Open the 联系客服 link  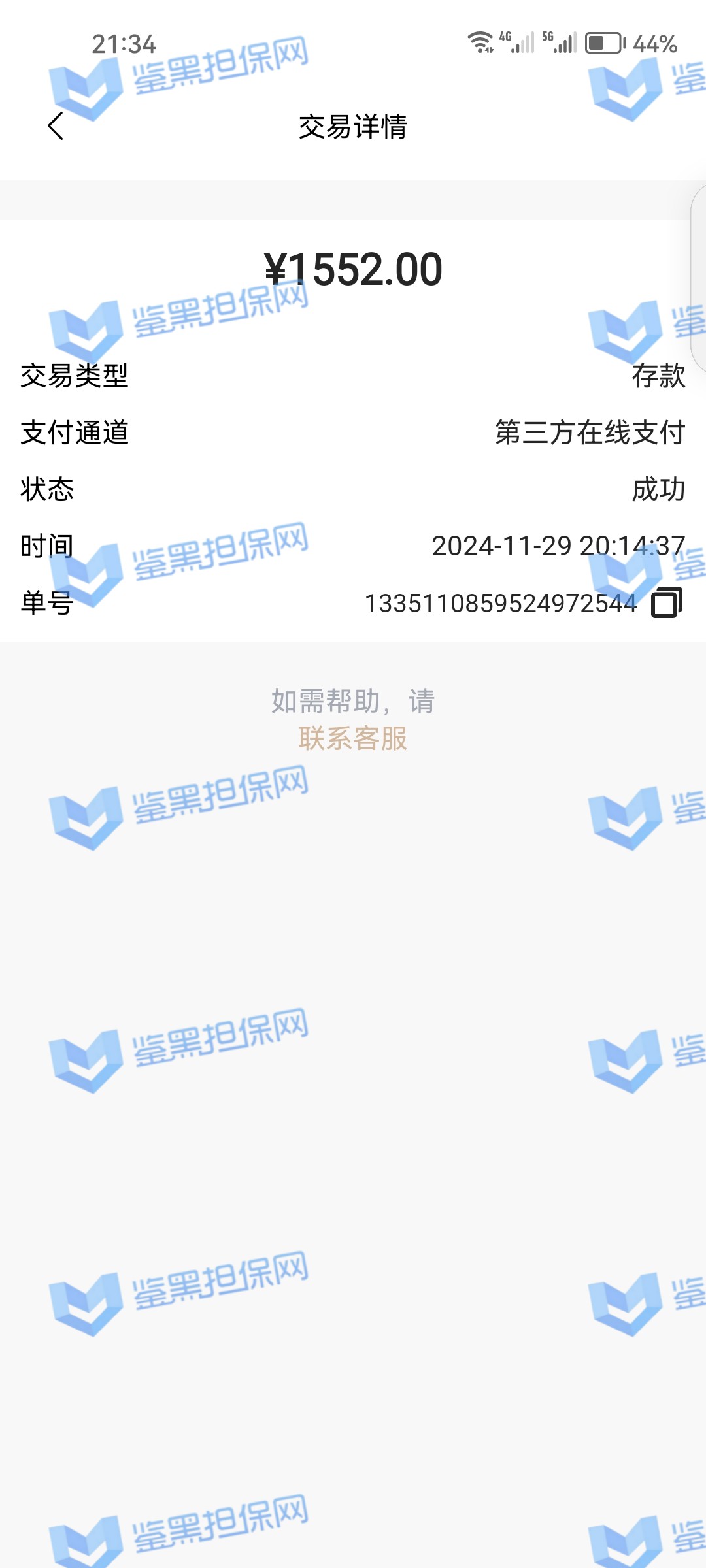[x=353, y=739]
